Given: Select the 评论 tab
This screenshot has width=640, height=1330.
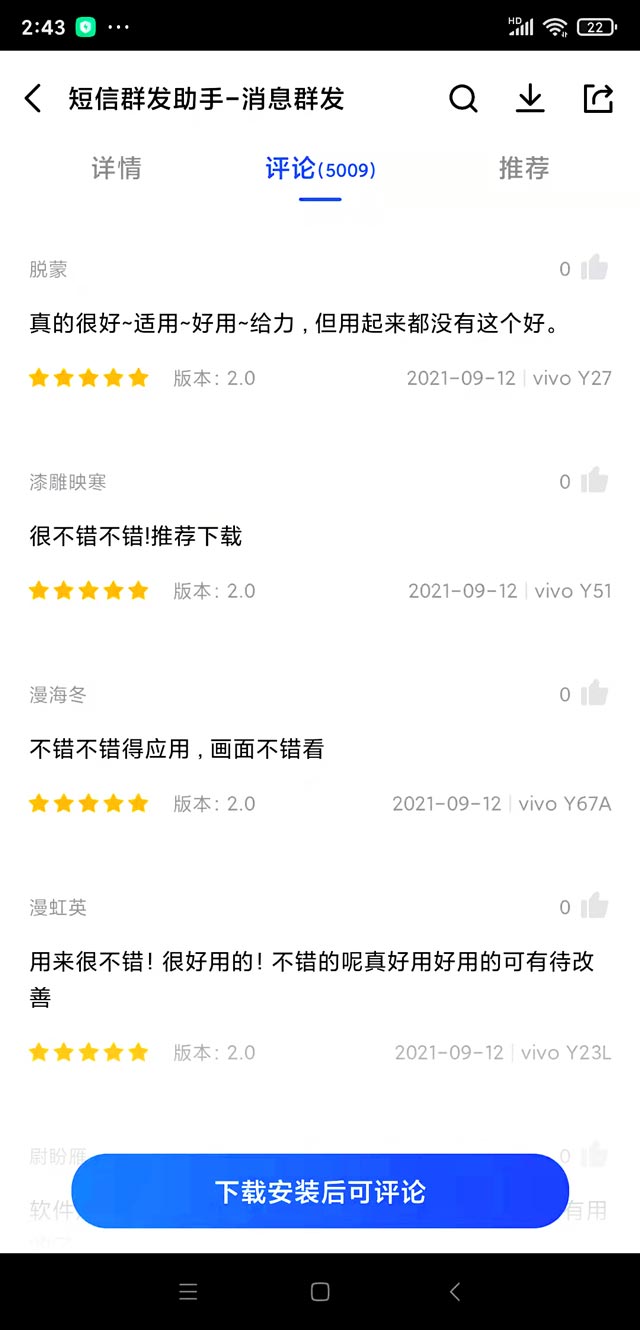Looking at the screenshot, I should coord(320,169).
